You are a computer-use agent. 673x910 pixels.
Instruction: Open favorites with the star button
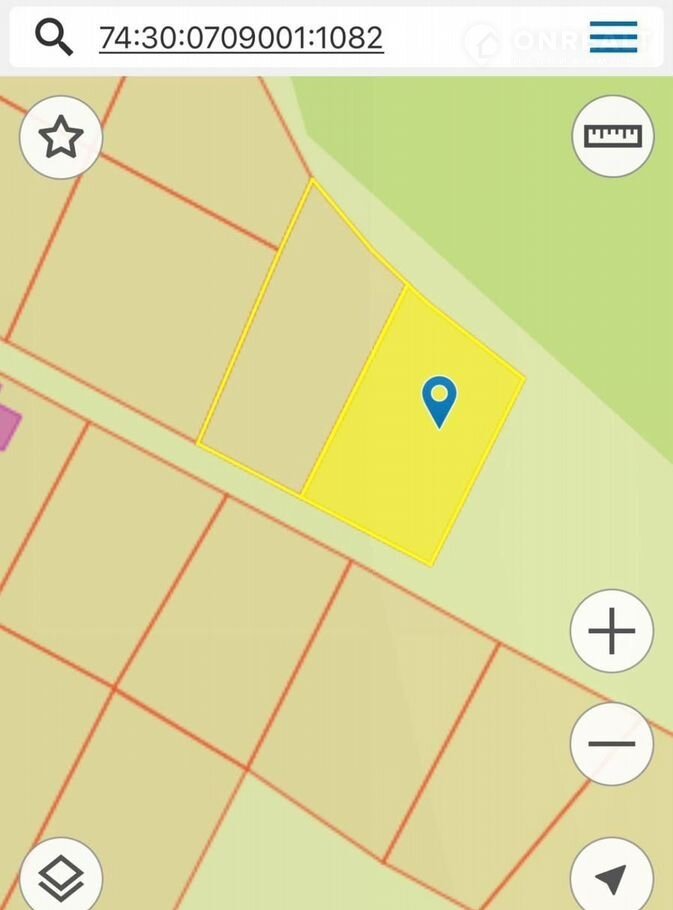pyautogui.click(x=61, y=137)
